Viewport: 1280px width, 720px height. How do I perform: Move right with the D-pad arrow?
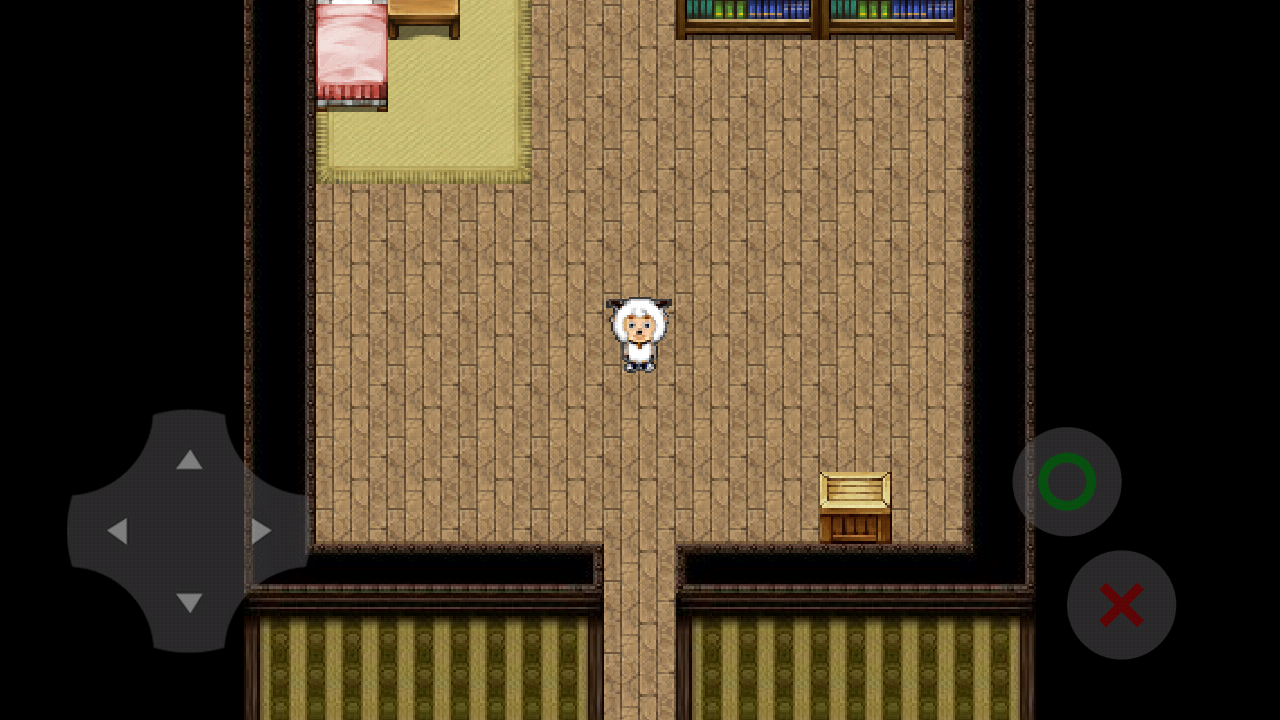point(261,532)
